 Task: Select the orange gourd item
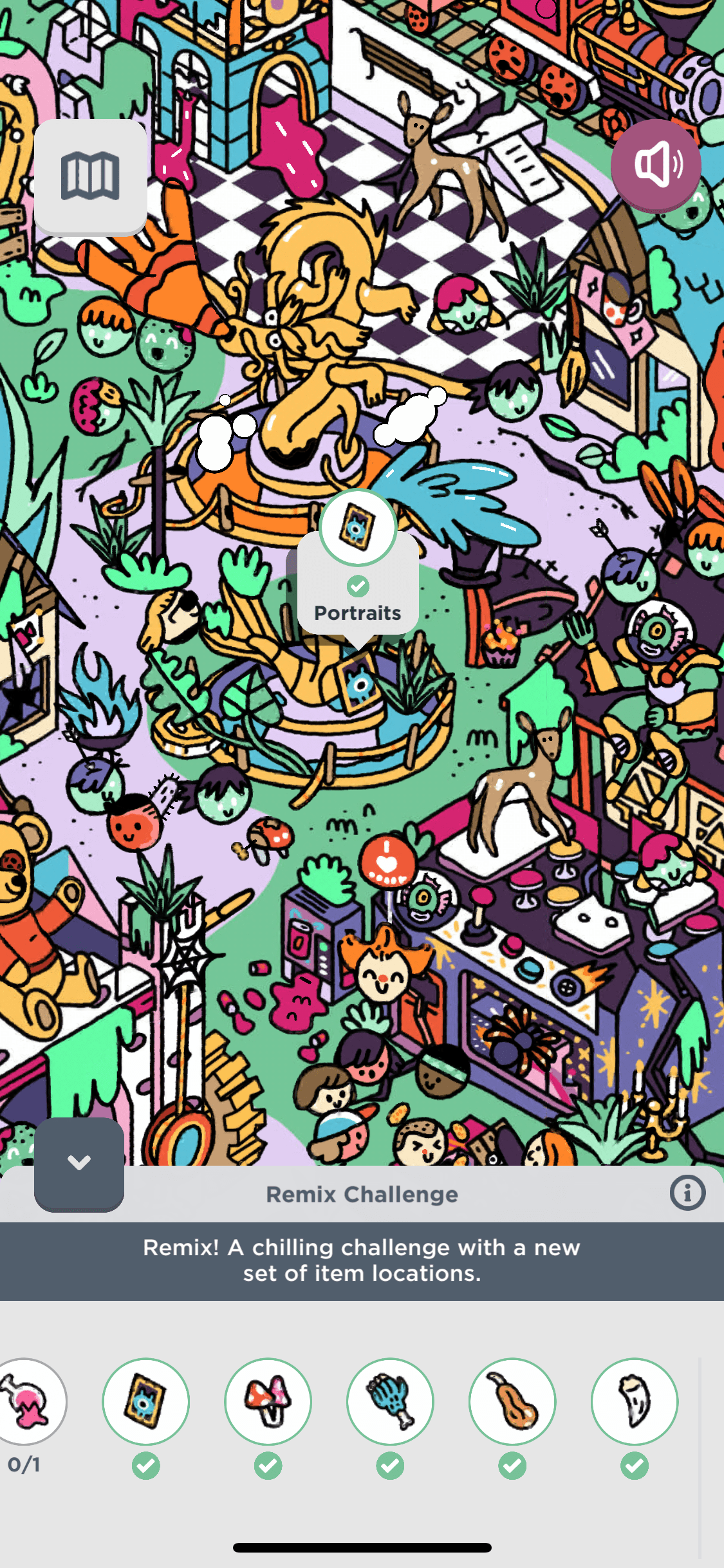(512, 1402)
